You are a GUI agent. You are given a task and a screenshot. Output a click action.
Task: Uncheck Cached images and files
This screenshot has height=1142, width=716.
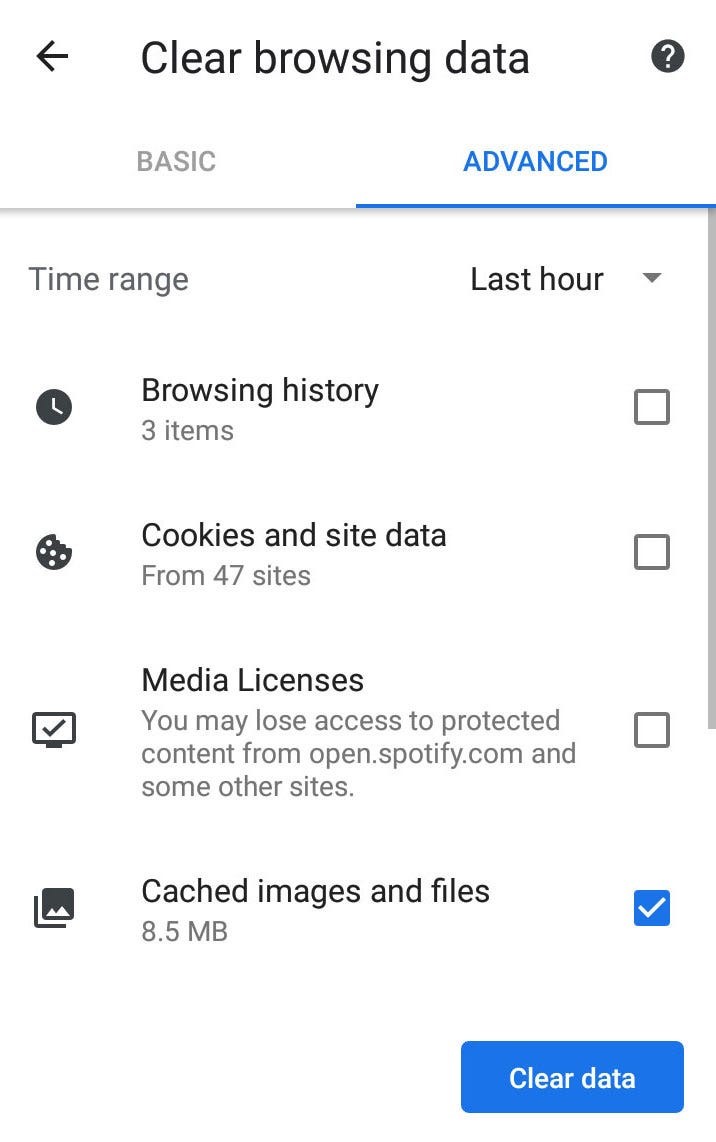pos(651,909)
